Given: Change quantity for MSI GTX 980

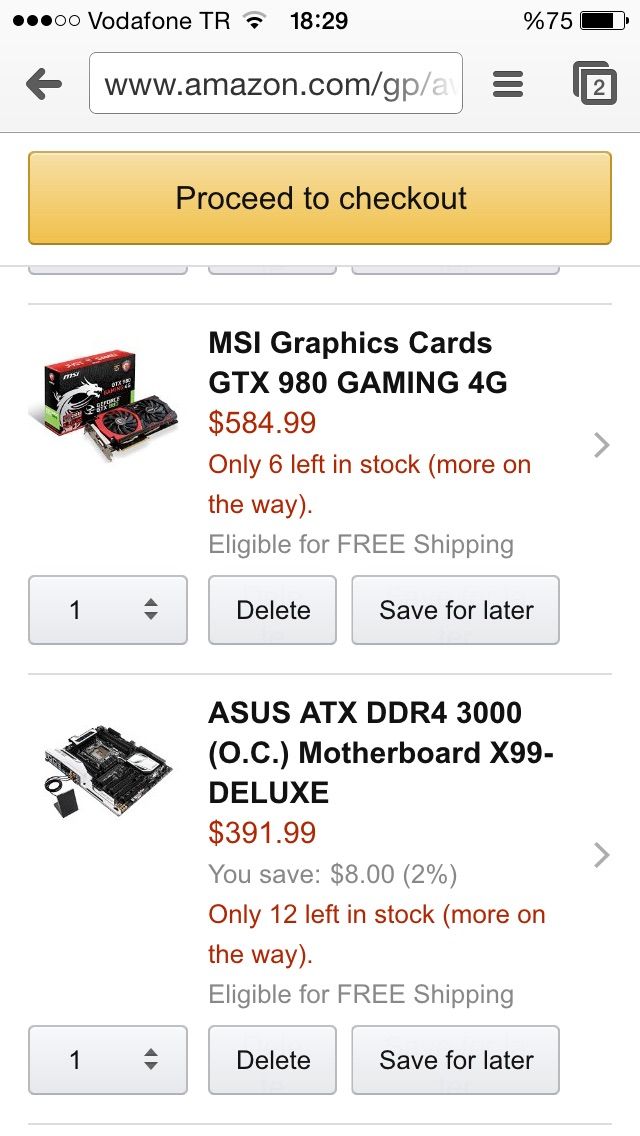Looking at the screenshot, I should click(108, 610).
